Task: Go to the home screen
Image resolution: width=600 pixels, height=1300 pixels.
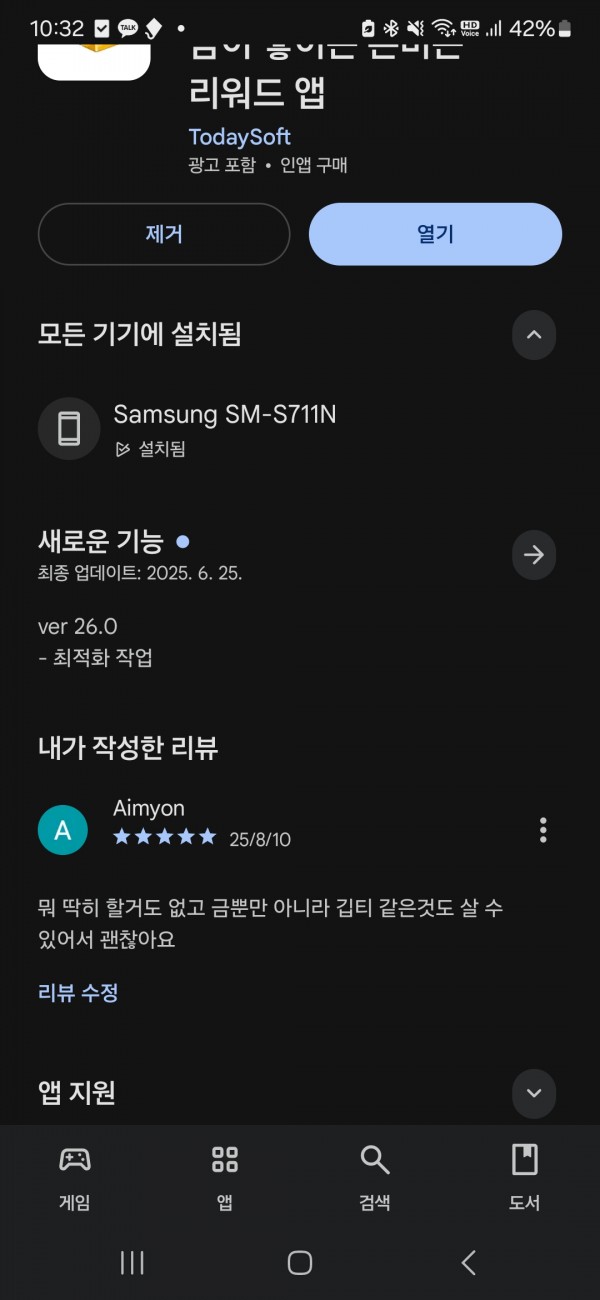Action: (x=300, y=1263)
